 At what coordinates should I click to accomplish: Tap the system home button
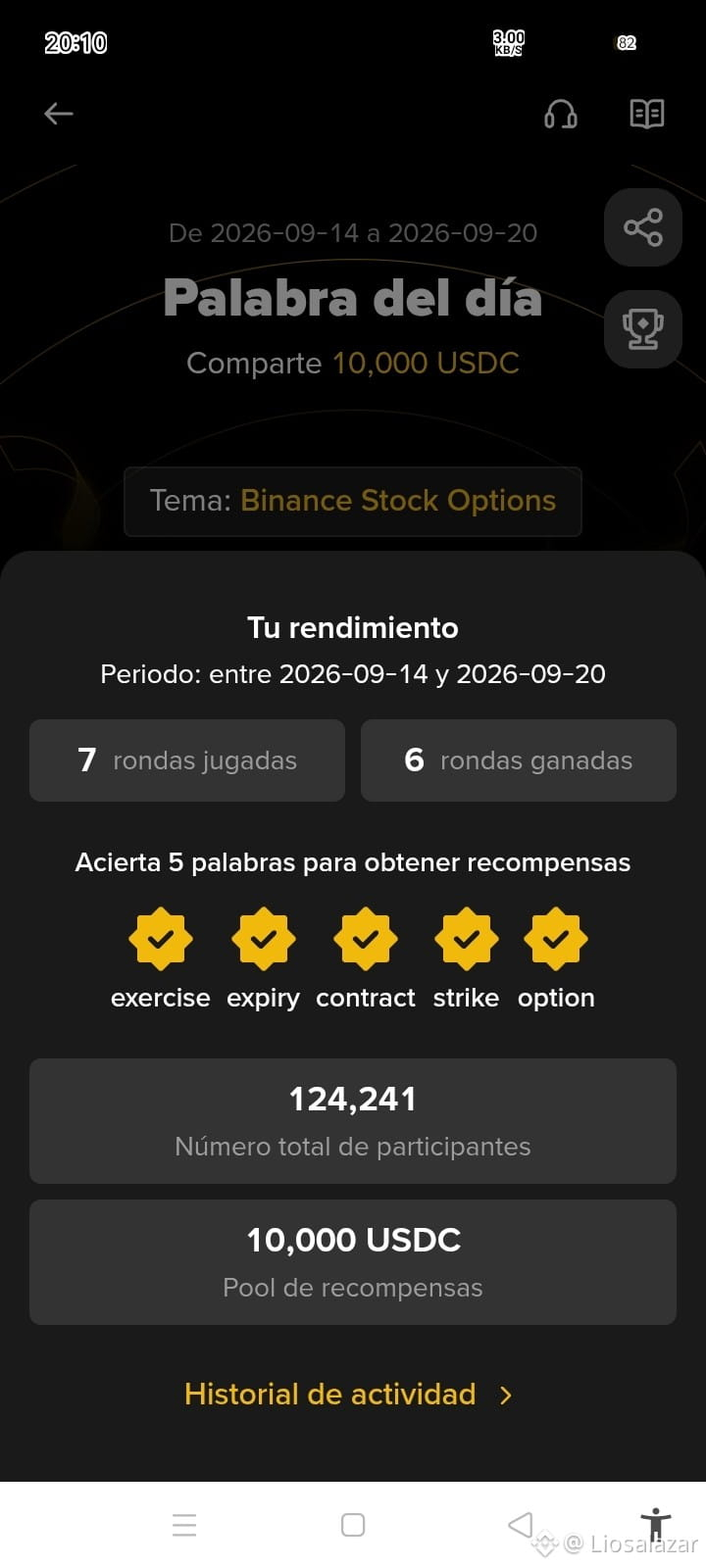tap(353, 1525)
